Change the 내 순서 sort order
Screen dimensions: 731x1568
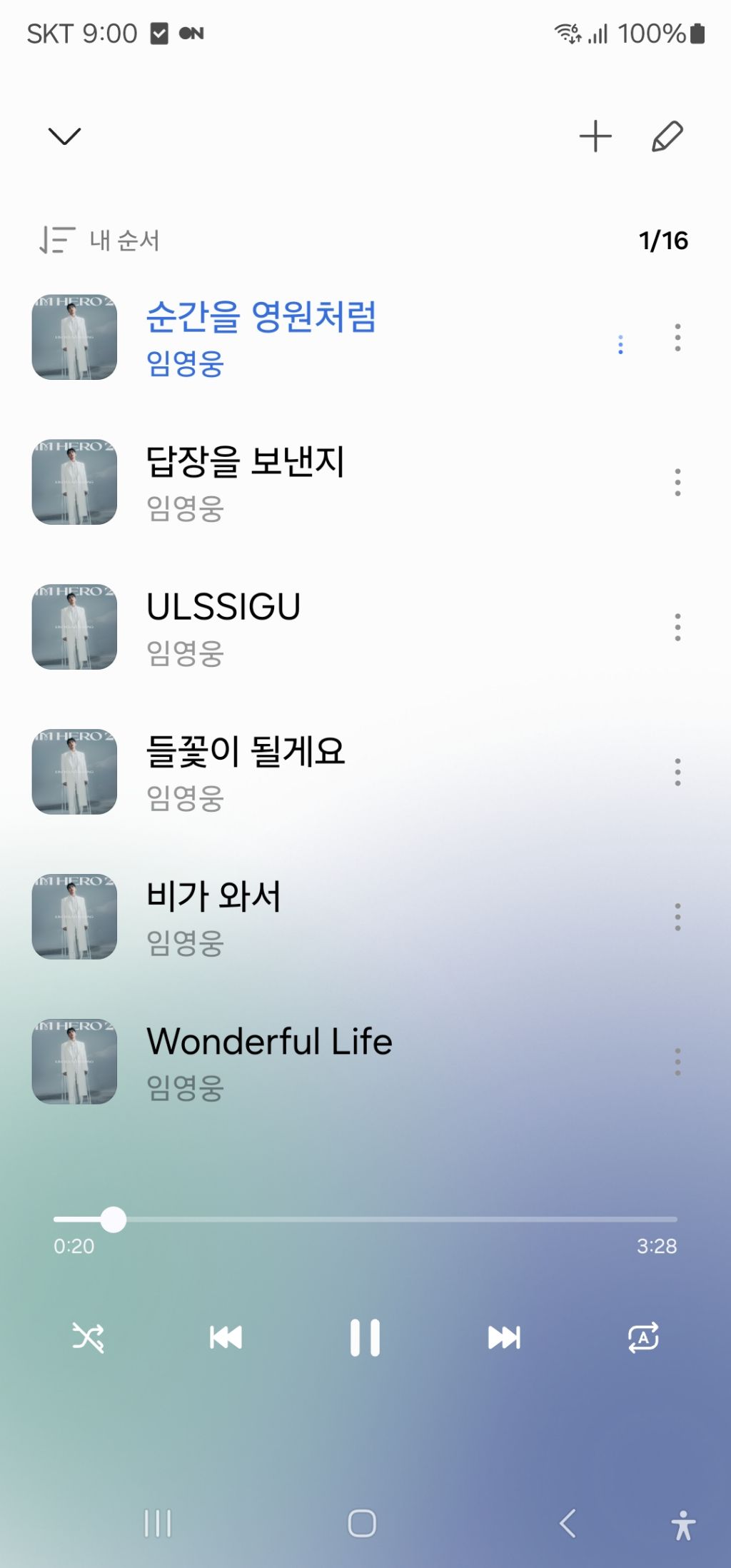click(99, 240)
